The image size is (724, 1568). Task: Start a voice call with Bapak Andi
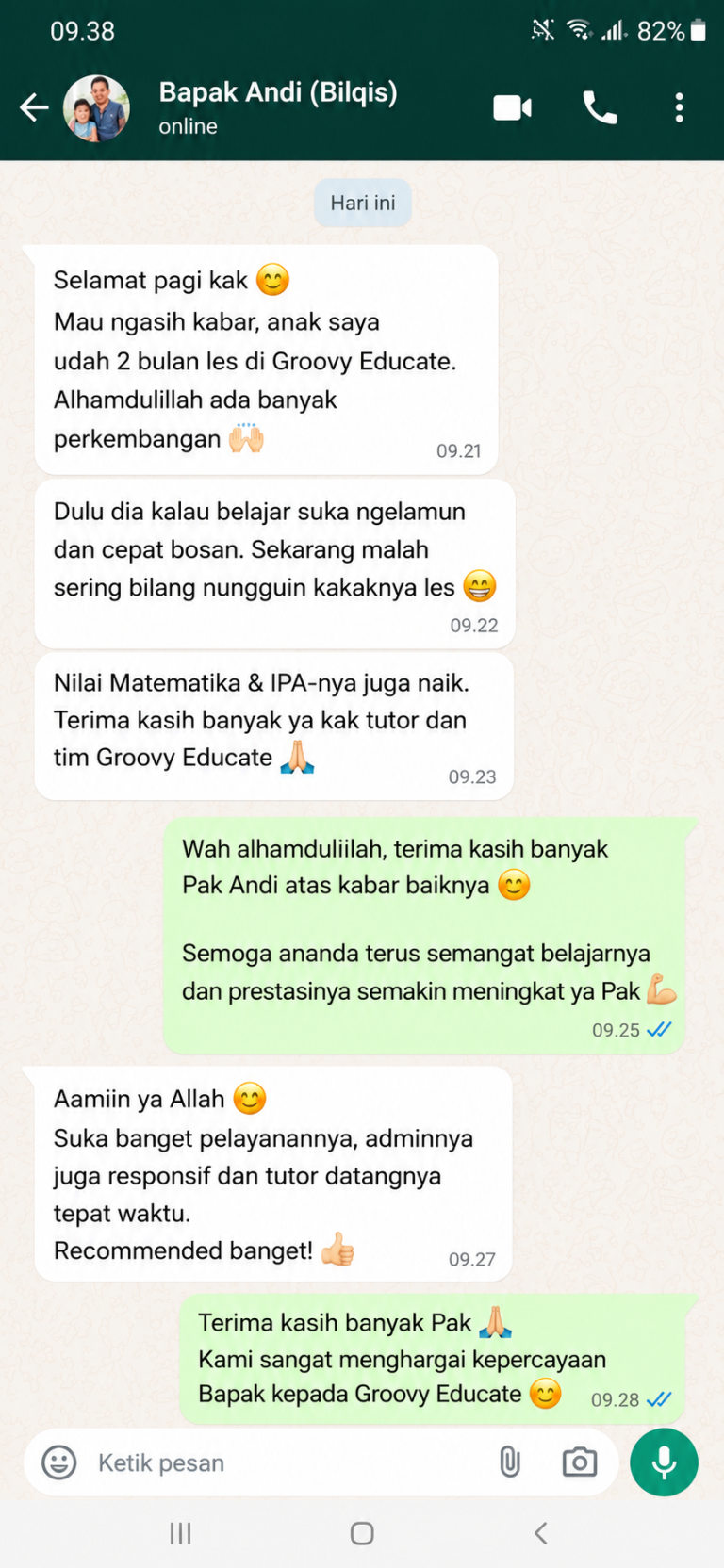point(600,107)
